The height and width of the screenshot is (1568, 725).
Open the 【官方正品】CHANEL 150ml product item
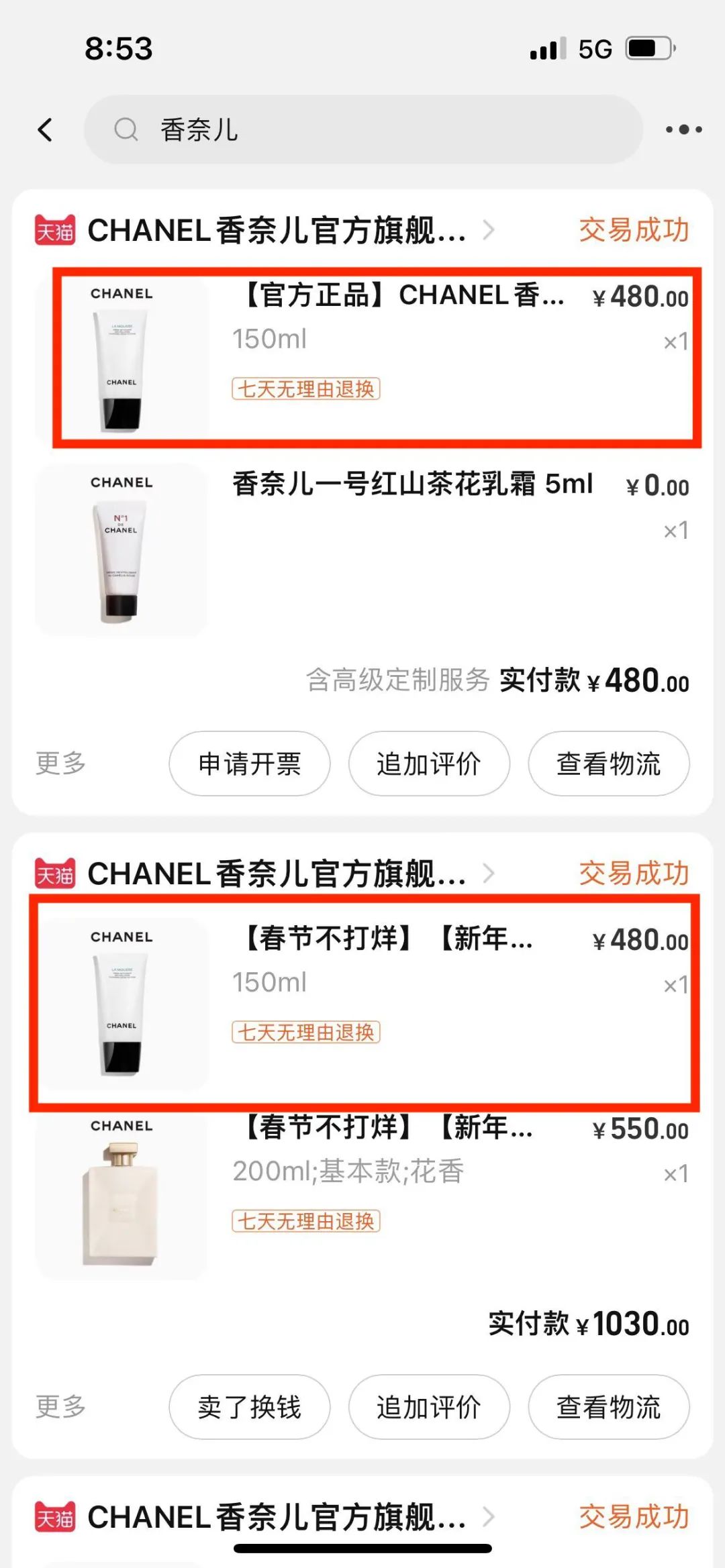pos(362,357)
